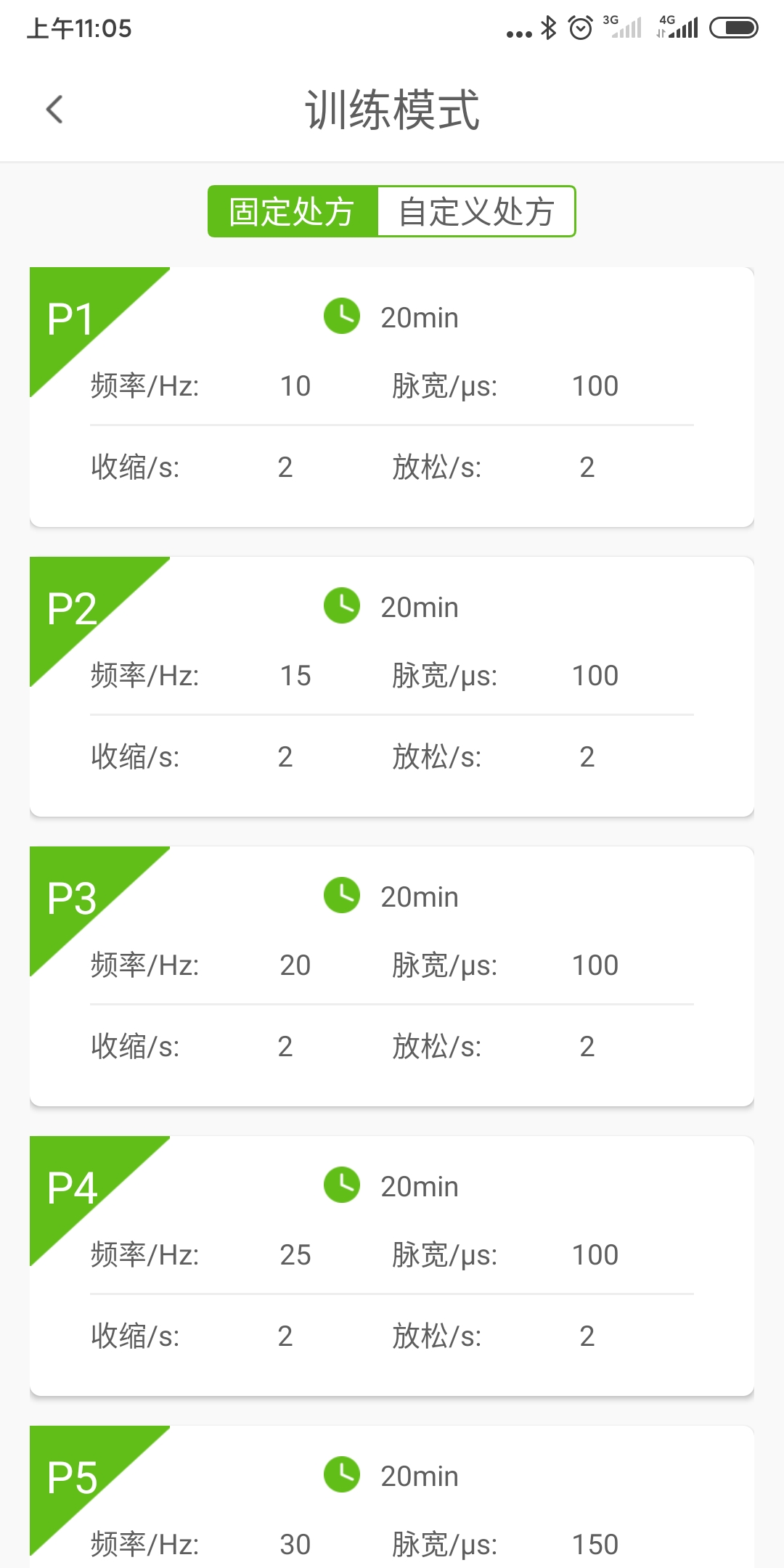The width and height of the screenshot is (784, 1568).
Task: Tap the 频率/Hz value 10 on P1
Action: coord(294,385)
